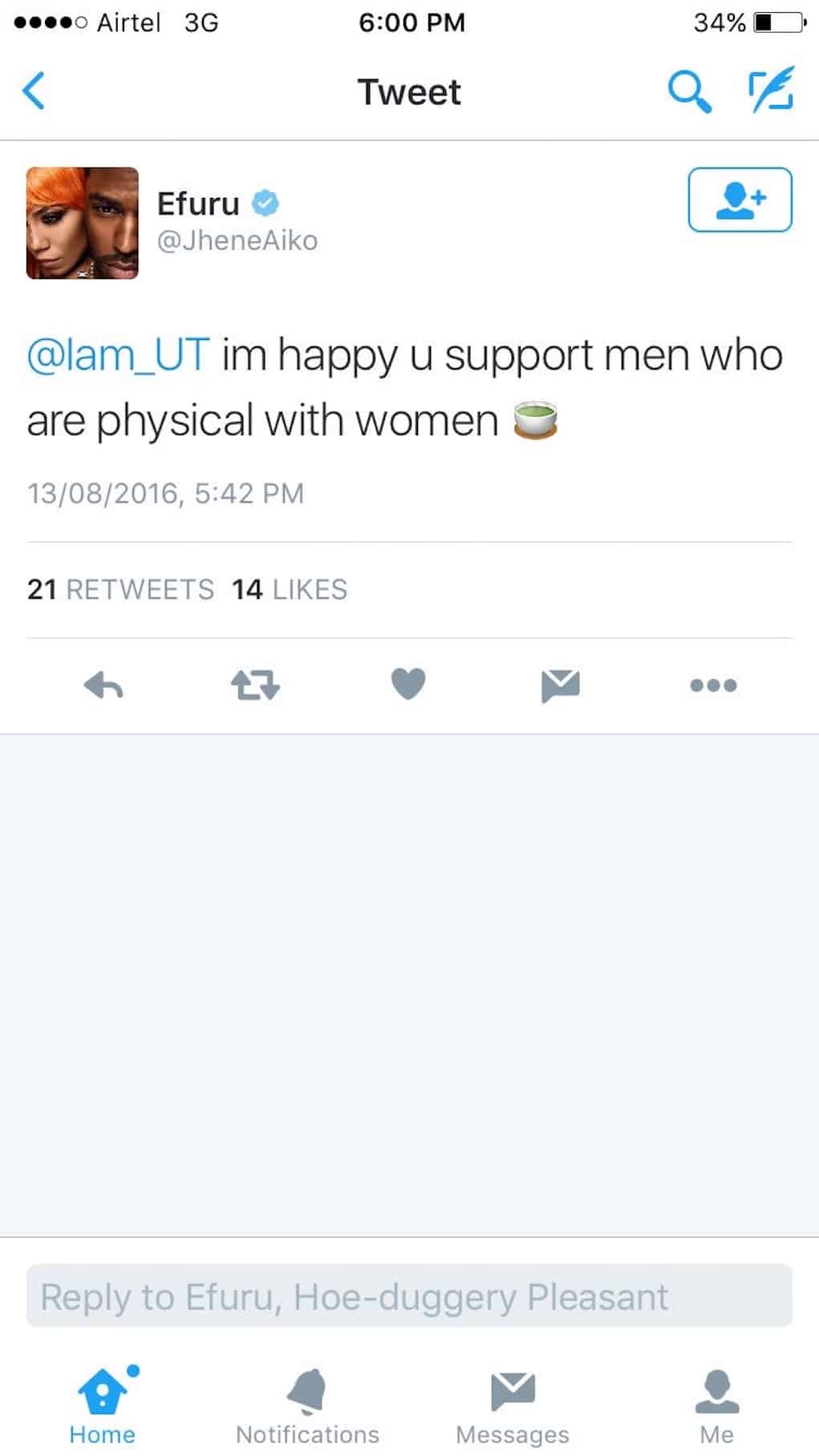Viewport: 819px width, 1456px height.
Task: Open the search magnifier icon
Action: point(689,91)
